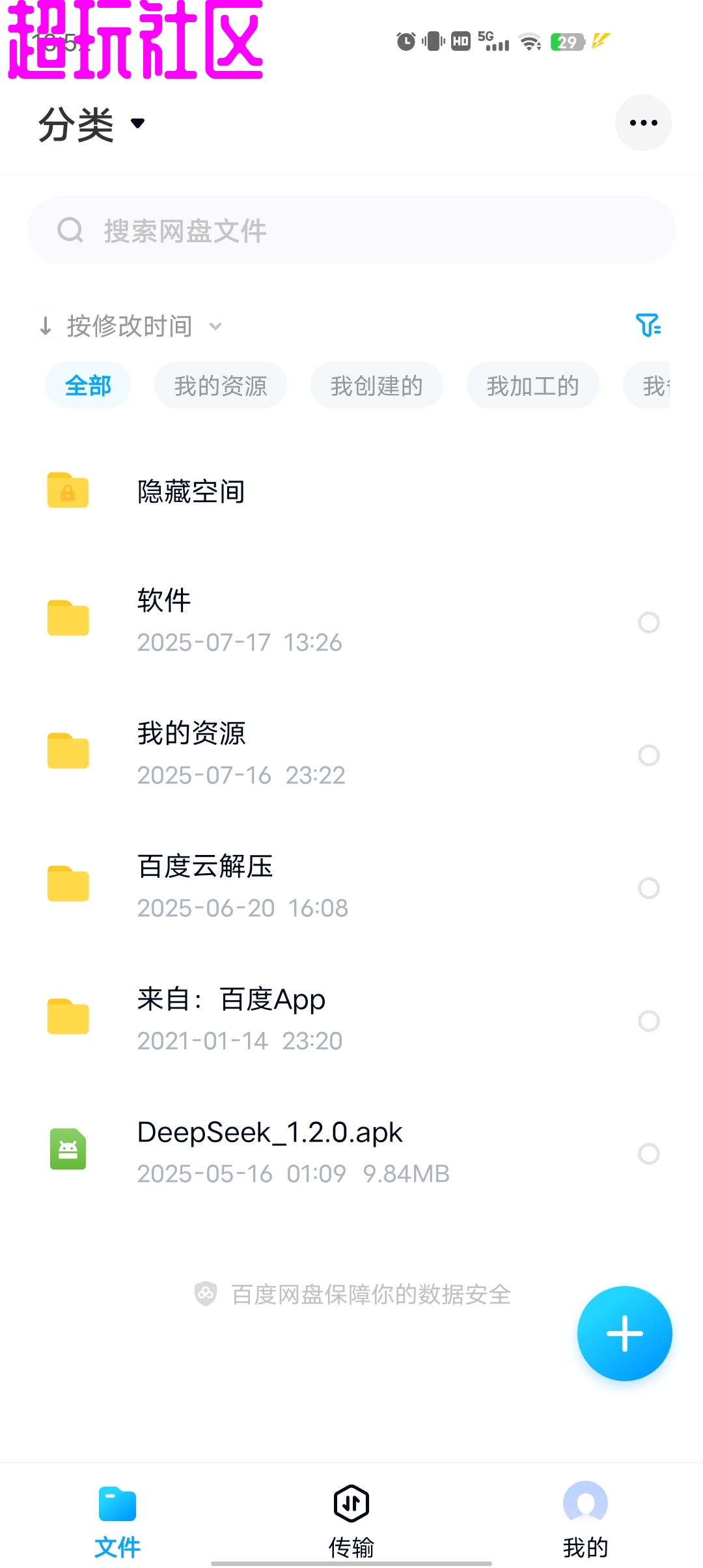Select the 全部 filter chip

click(x=88, y=385)
